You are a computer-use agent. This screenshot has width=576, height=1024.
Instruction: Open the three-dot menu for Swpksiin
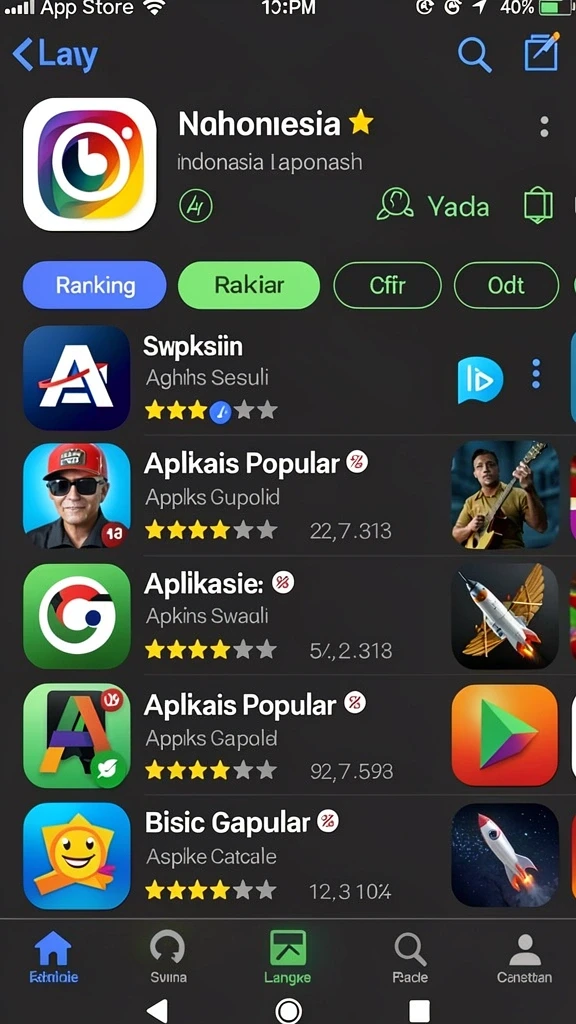[536, 374]
